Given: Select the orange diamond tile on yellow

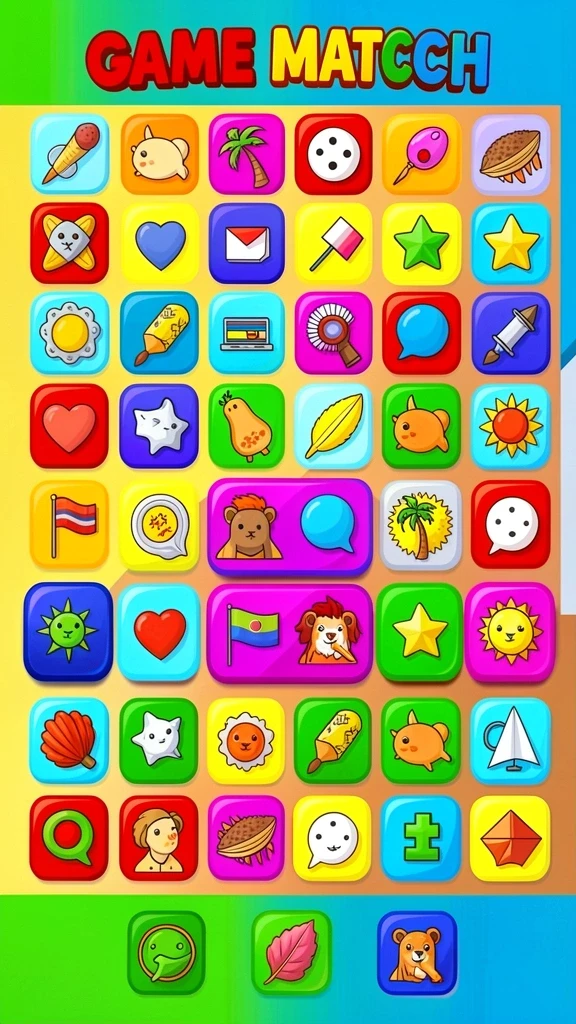Looking at the screenshot, I should [510, 838].
